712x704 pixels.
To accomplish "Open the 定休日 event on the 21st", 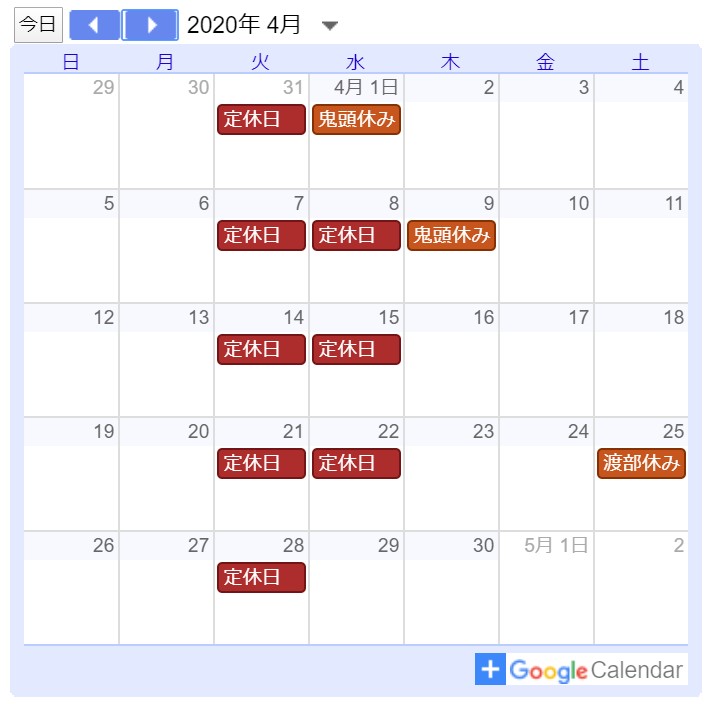I will tap(261, 464).
